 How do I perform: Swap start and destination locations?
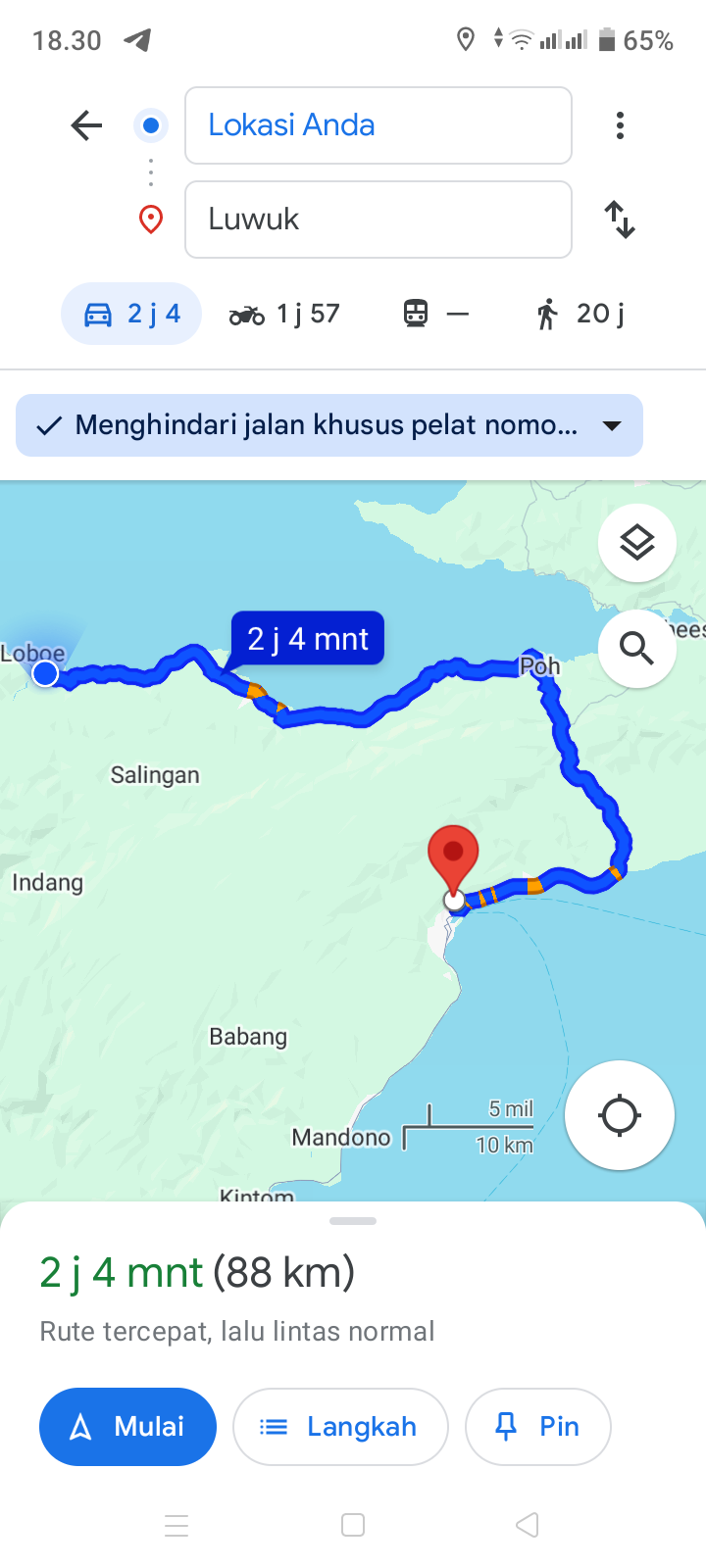click(x=620, y=220)
